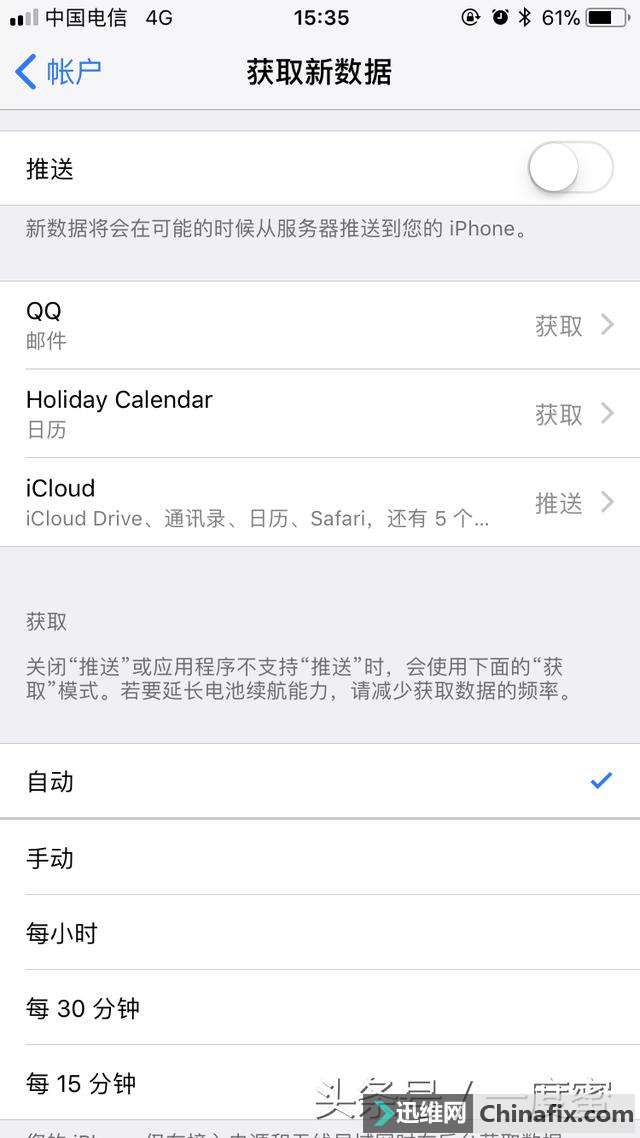This screenshot has height=1138, width=640.
Task: Pick 每 30 分钟 fetch interval
Action: coord(320,1007)
